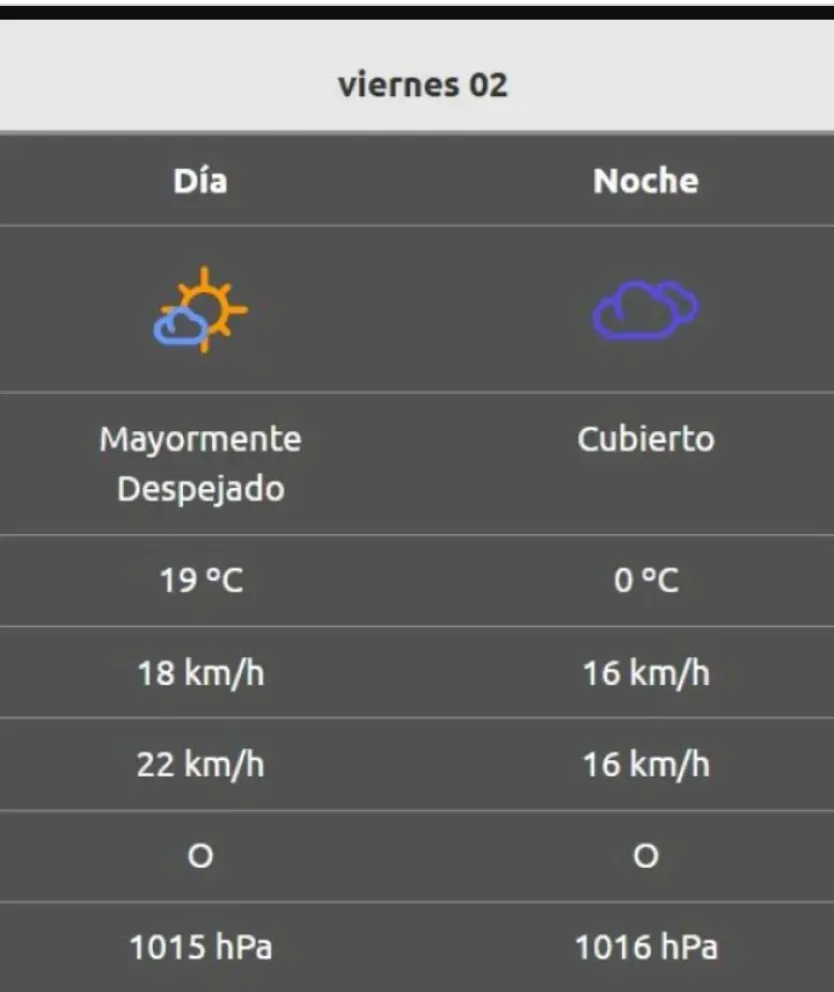Switch to the Noche column
Viewport: 834px width, 992px height.
[x=645, y=181]
